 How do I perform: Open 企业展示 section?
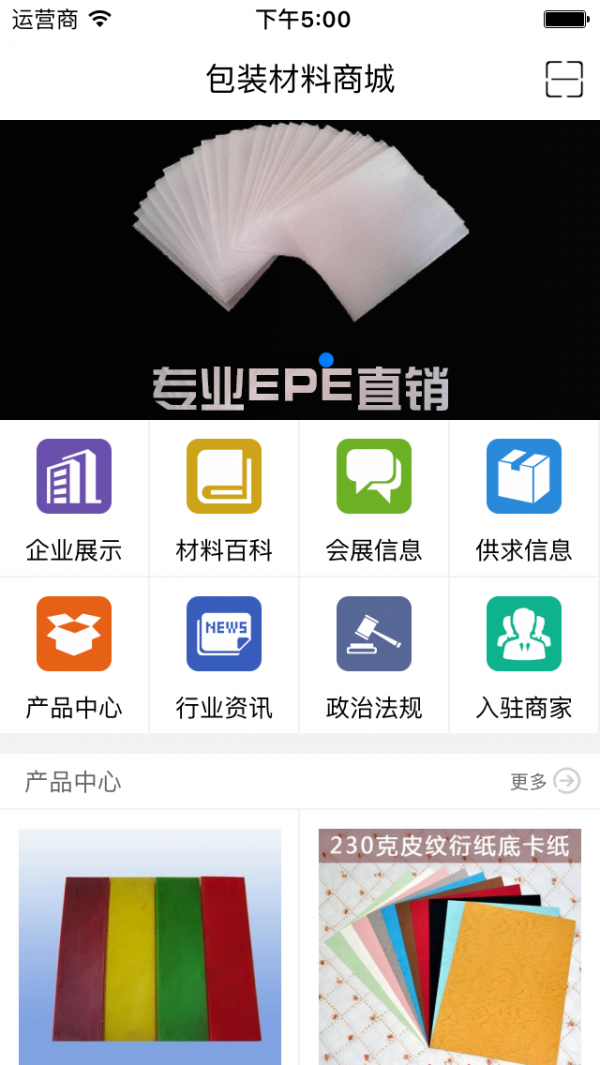click(x=74, y=499)
